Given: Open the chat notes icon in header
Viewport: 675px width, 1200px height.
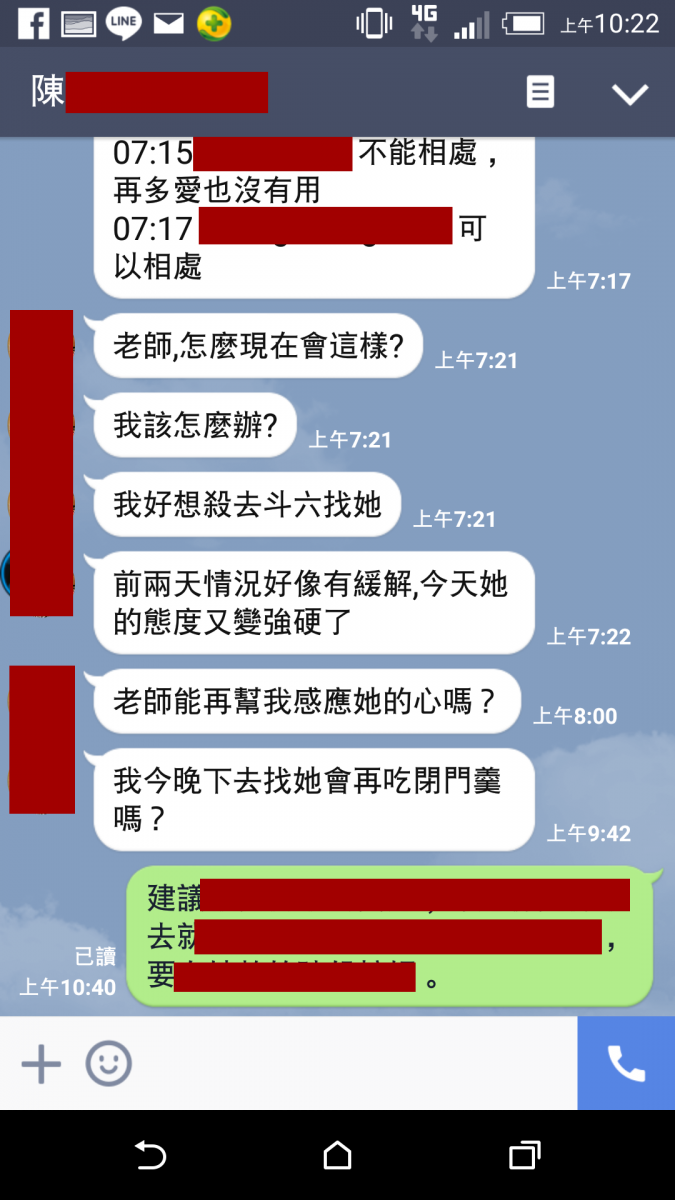Looking at the screenshot, I should pos(540,93).
